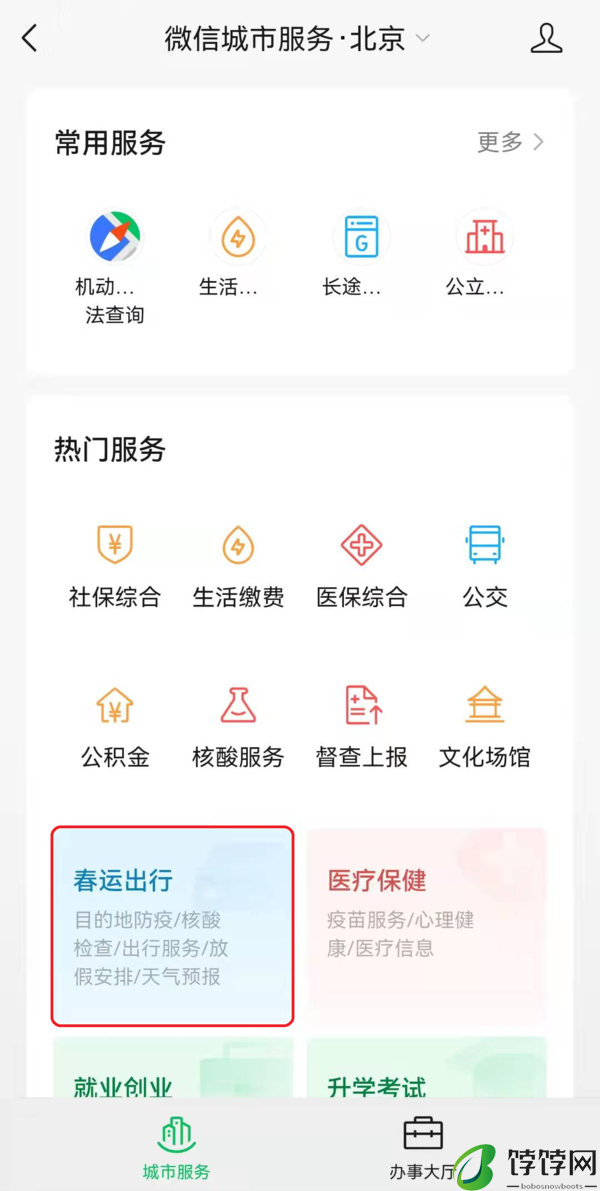
Task: Open 更多 under 常用服务
Action: point(510,142)
